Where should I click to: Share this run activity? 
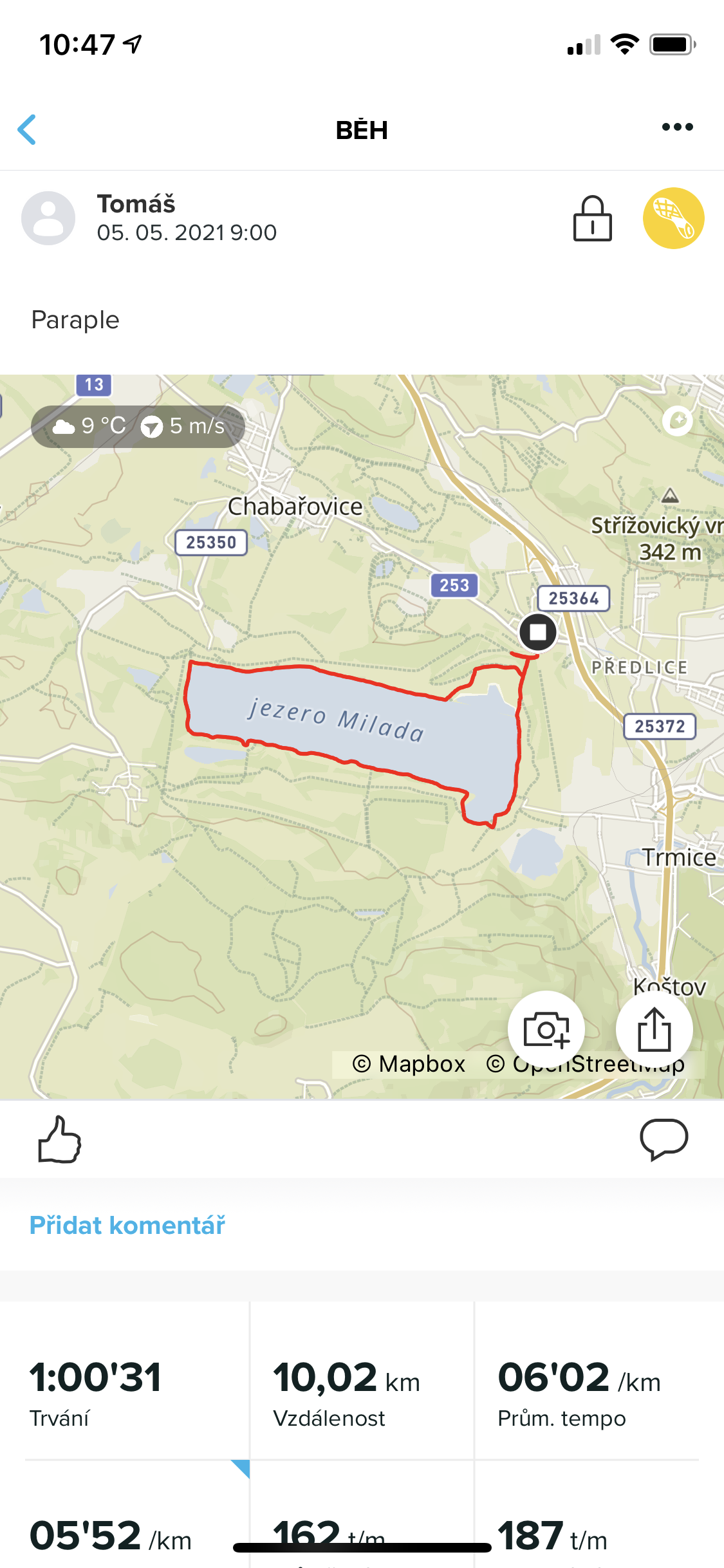(654, 1029)
